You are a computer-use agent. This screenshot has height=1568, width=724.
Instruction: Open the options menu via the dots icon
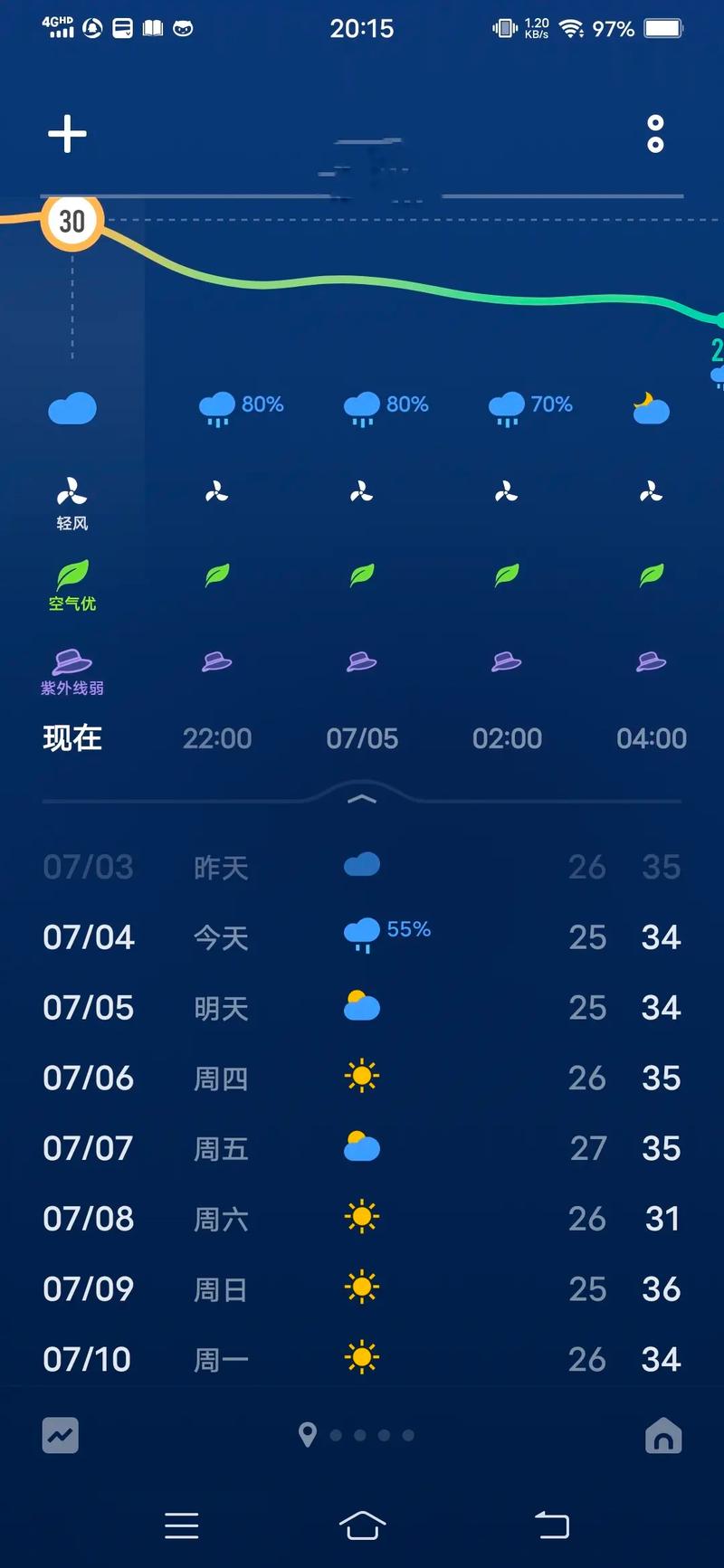654,133
